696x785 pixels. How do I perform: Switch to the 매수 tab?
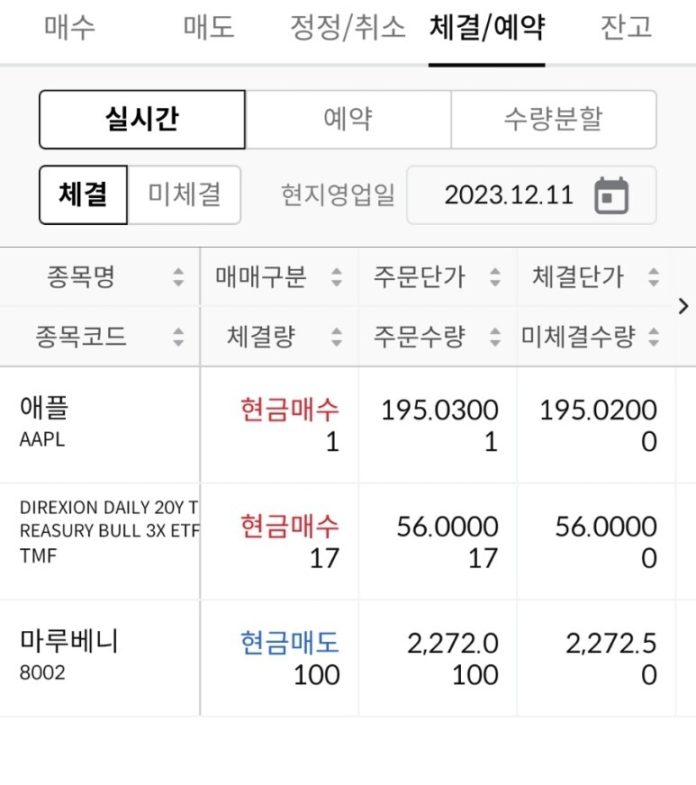click(70, 28)
